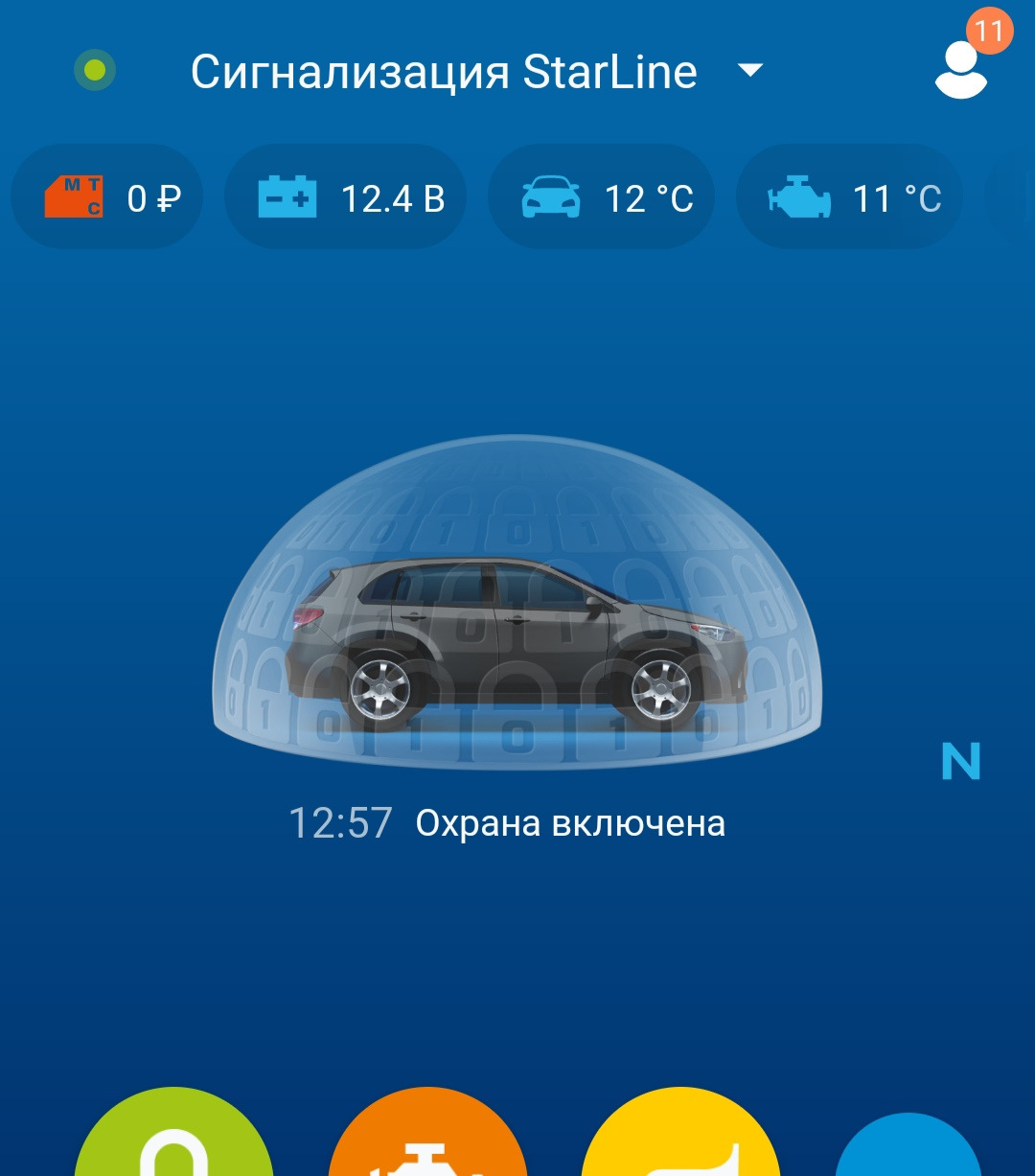Open the 12:57 Охрана включена status event
Screen dimensions: 1035x1176
pos(507,823)
